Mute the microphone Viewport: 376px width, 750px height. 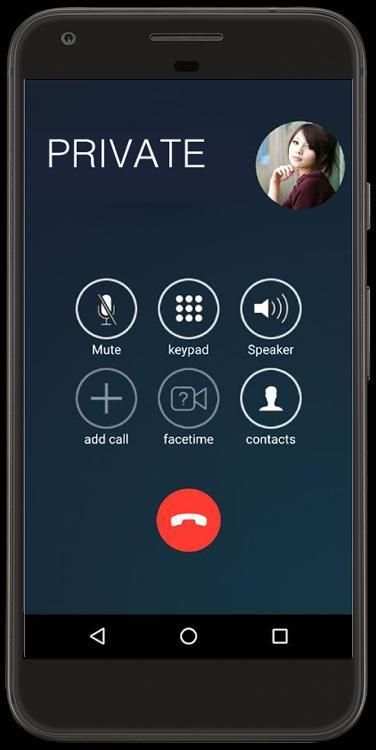click(106, 309)
